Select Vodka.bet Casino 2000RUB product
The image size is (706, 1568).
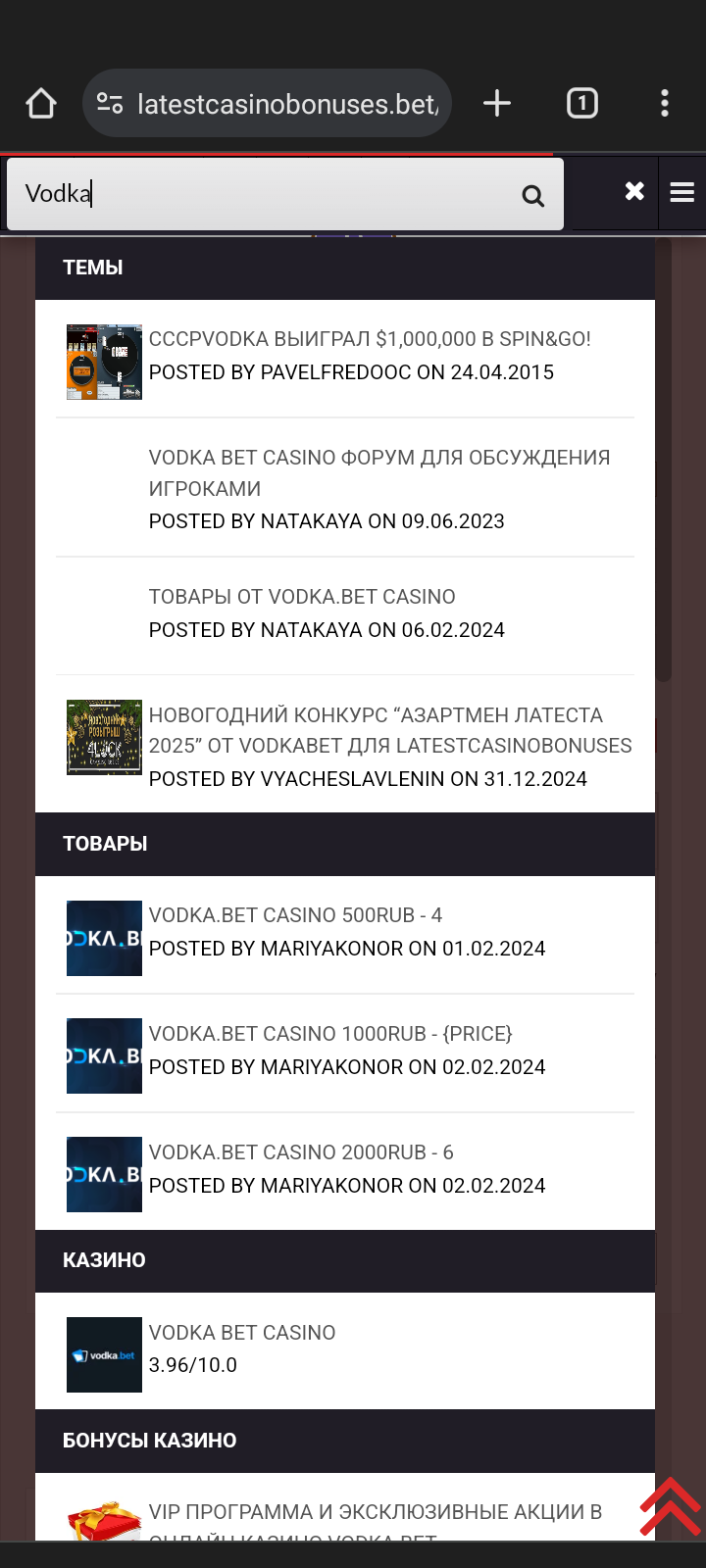coord(301,1152)
